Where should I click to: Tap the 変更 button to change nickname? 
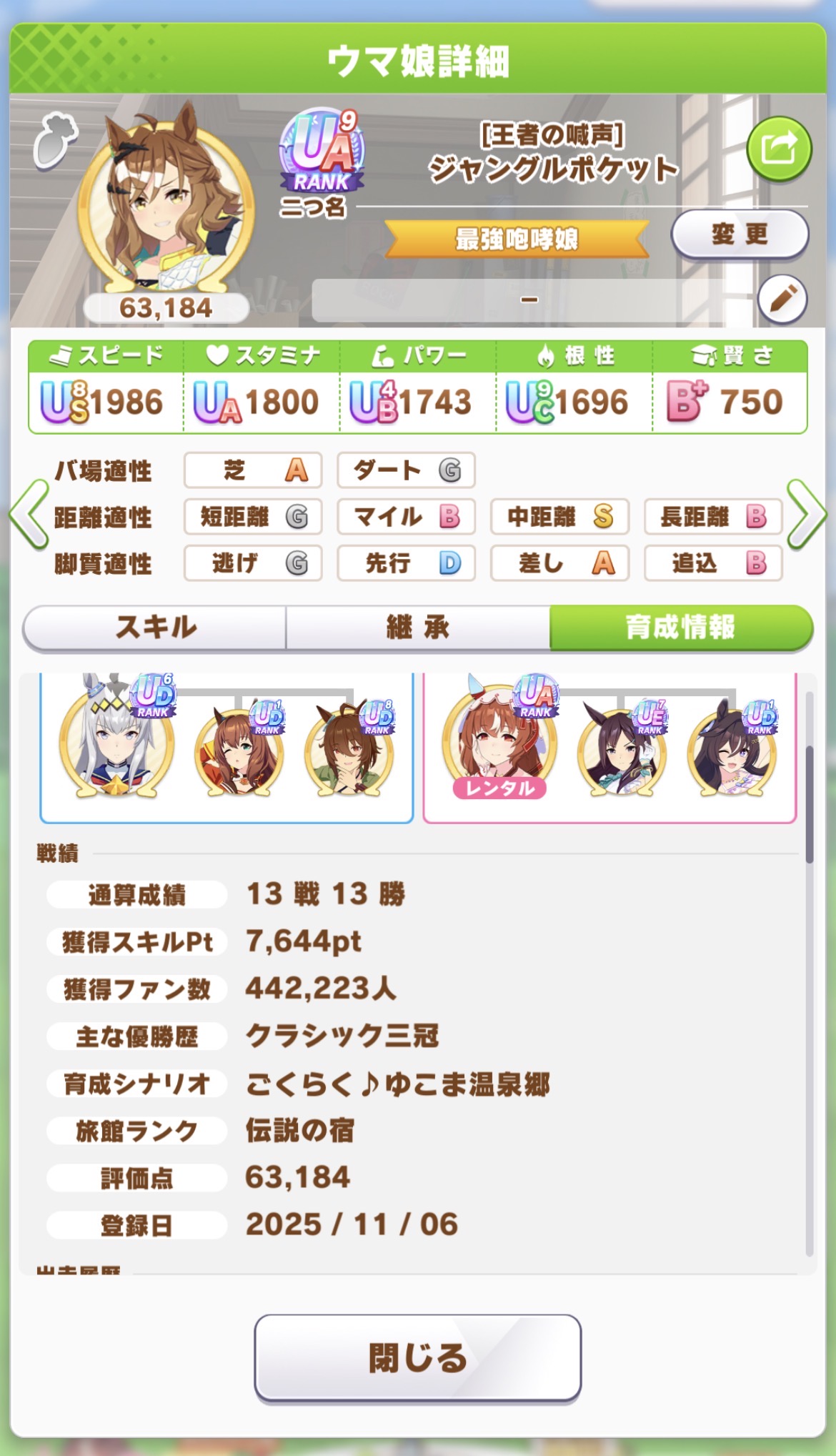(740, 234)
